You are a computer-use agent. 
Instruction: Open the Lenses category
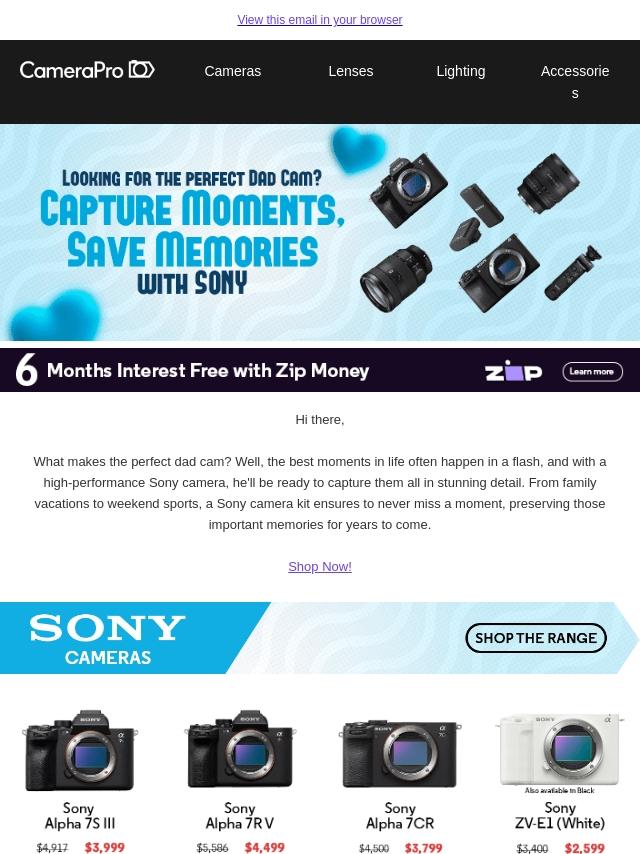350,71
